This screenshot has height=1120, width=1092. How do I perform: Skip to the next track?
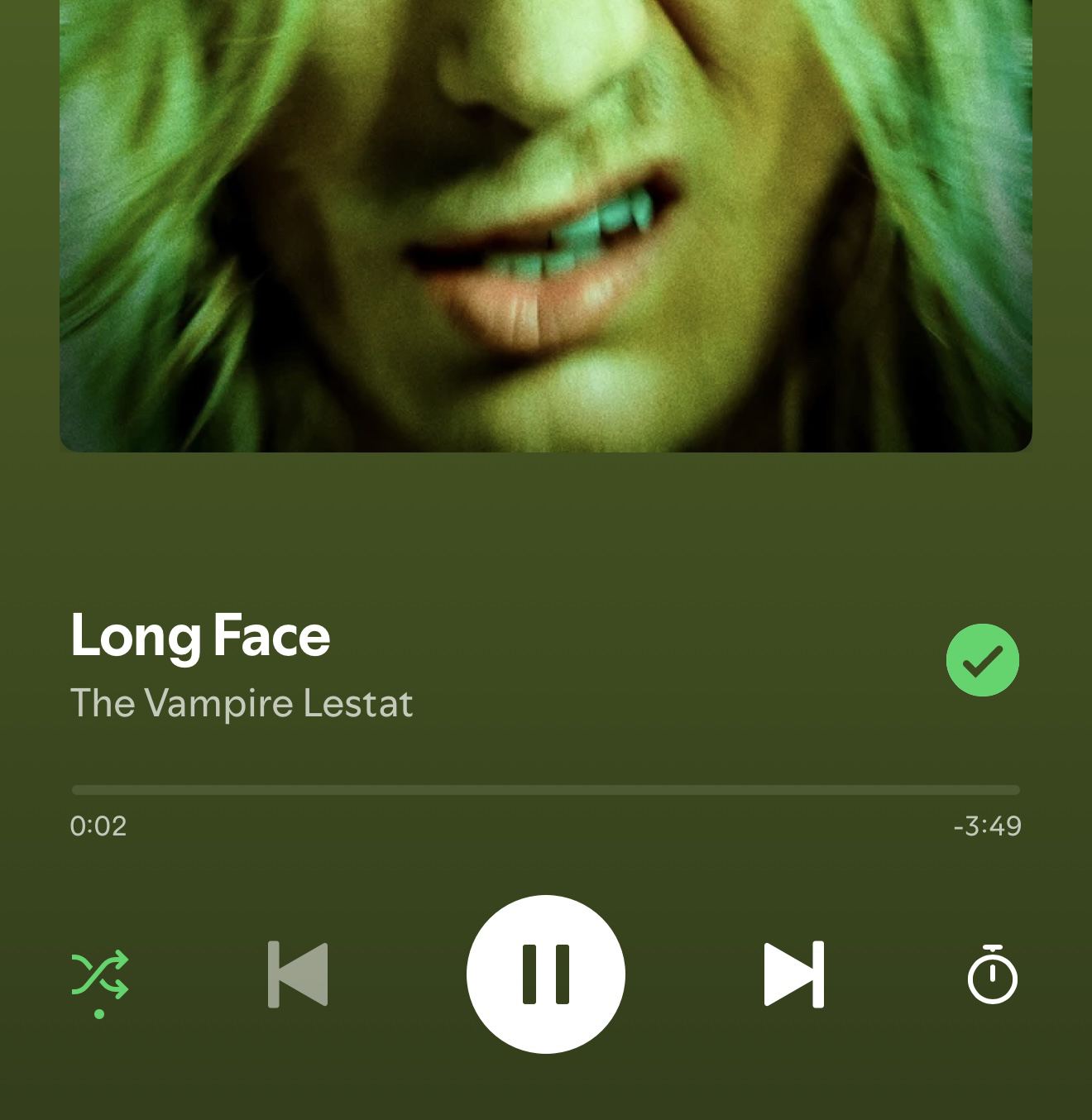pos(793,974)
